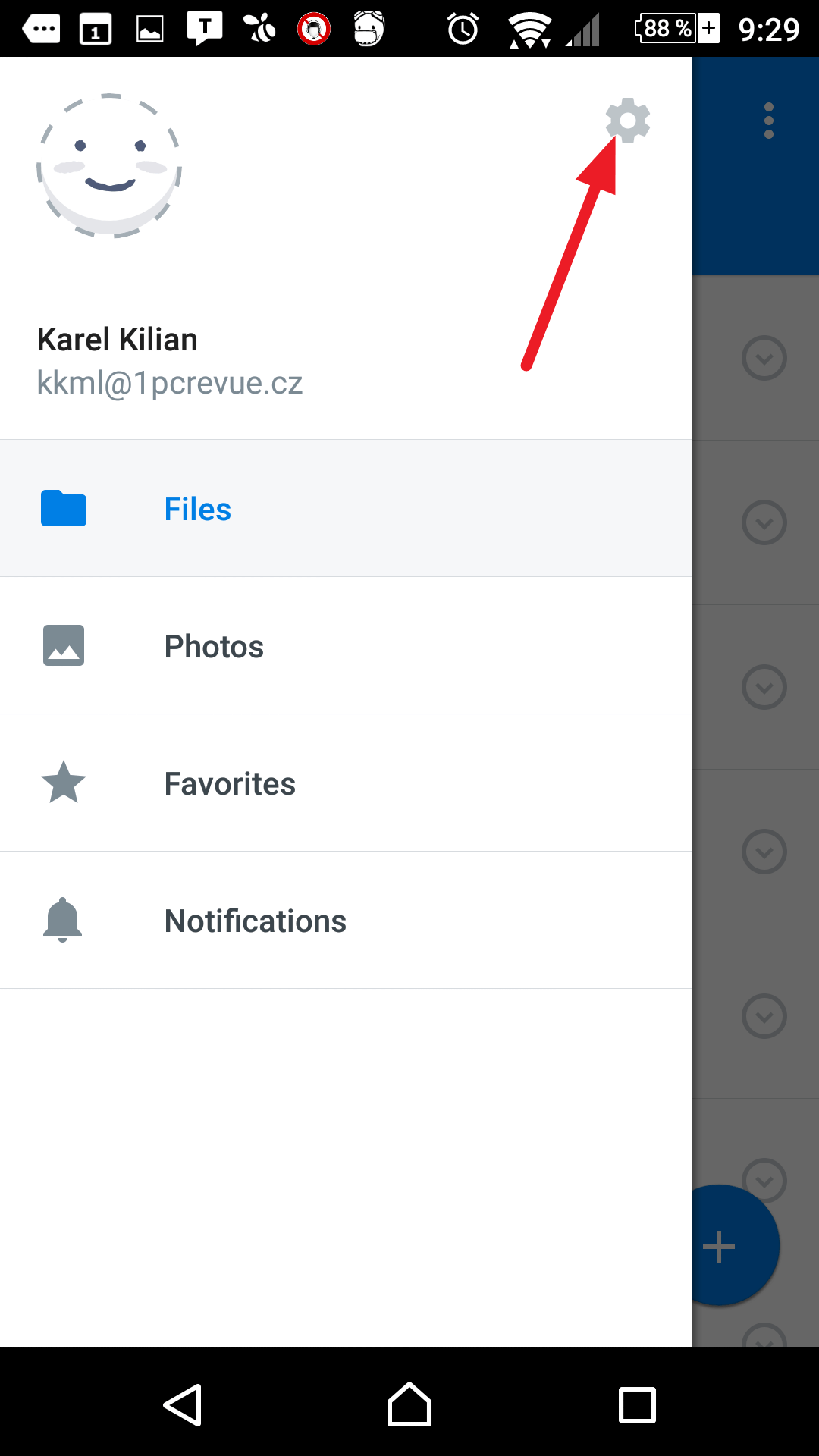Open the Files section
This screenshot has width=819, height=1456.
tap(346, 508)
